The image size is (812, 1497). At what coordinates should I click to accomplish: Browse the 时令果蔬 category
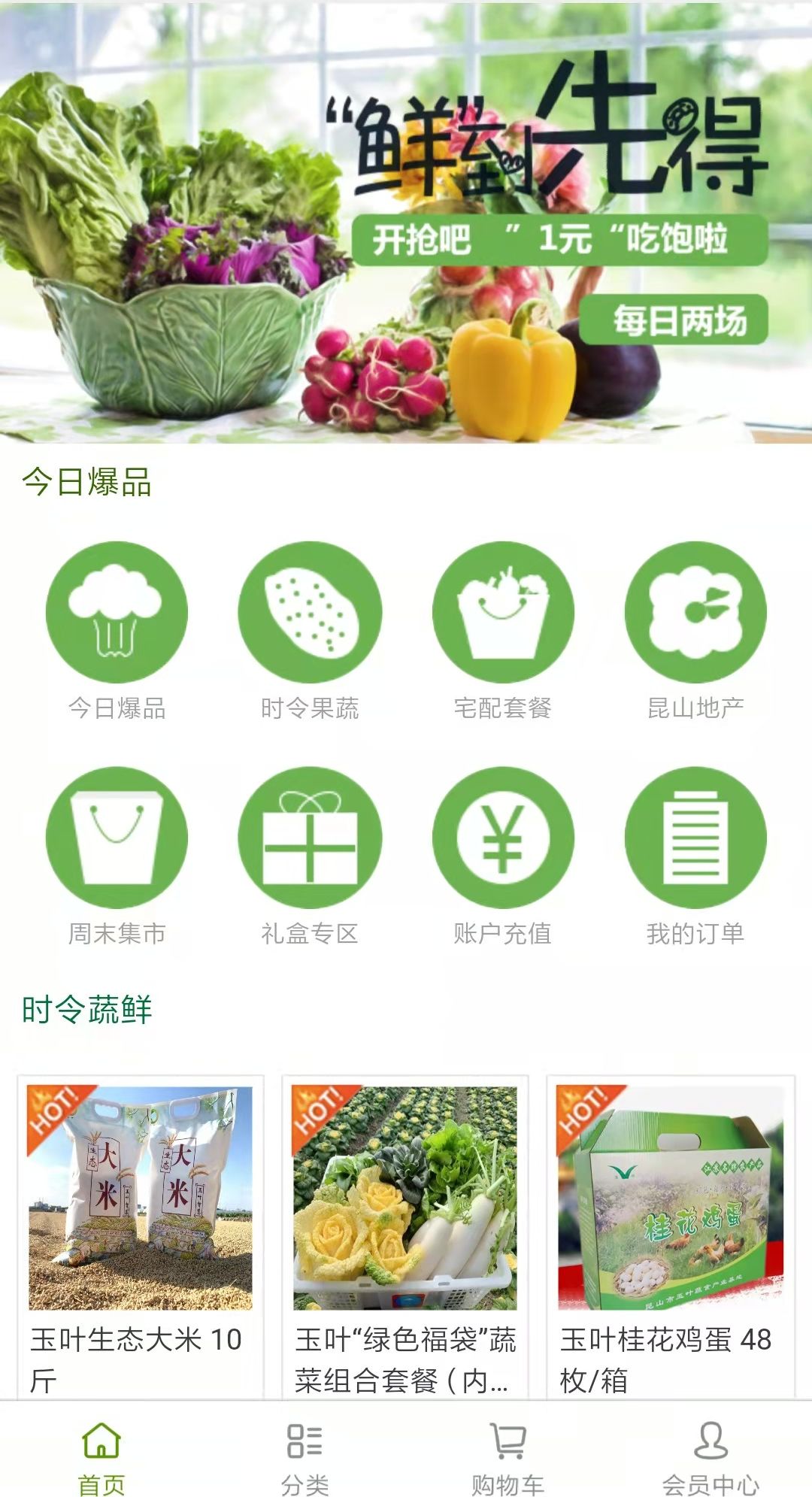click(310, 613)
